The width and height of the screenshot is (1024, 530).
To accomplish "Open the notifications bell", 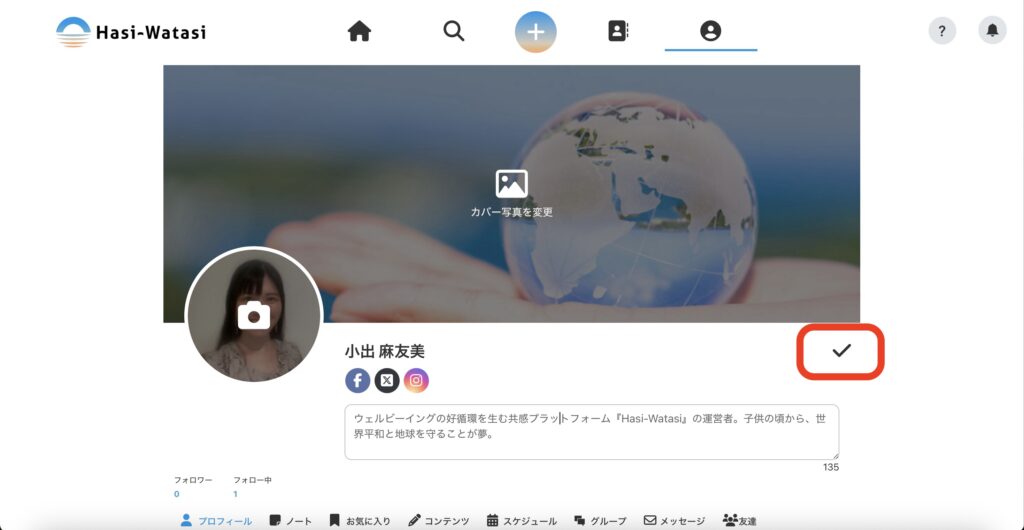I will point(992,31).
